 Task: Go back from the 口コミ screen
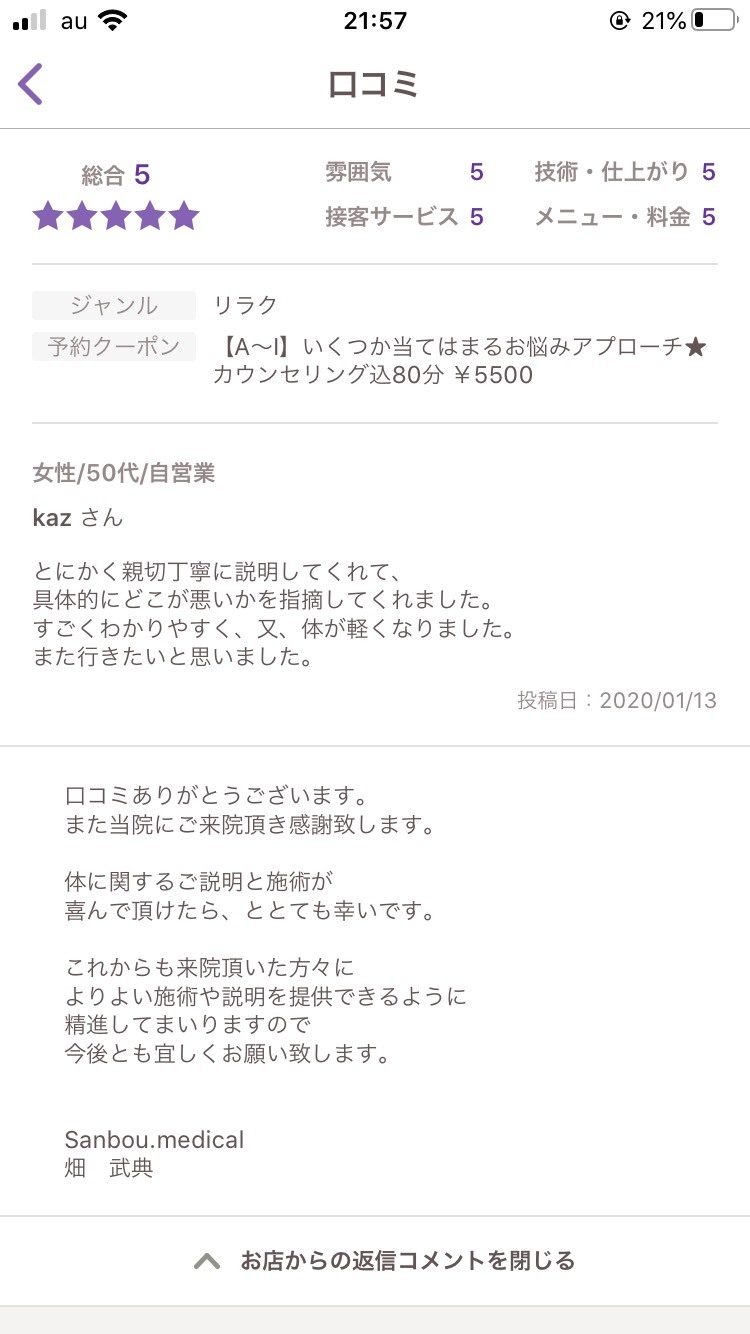[31, 84]
